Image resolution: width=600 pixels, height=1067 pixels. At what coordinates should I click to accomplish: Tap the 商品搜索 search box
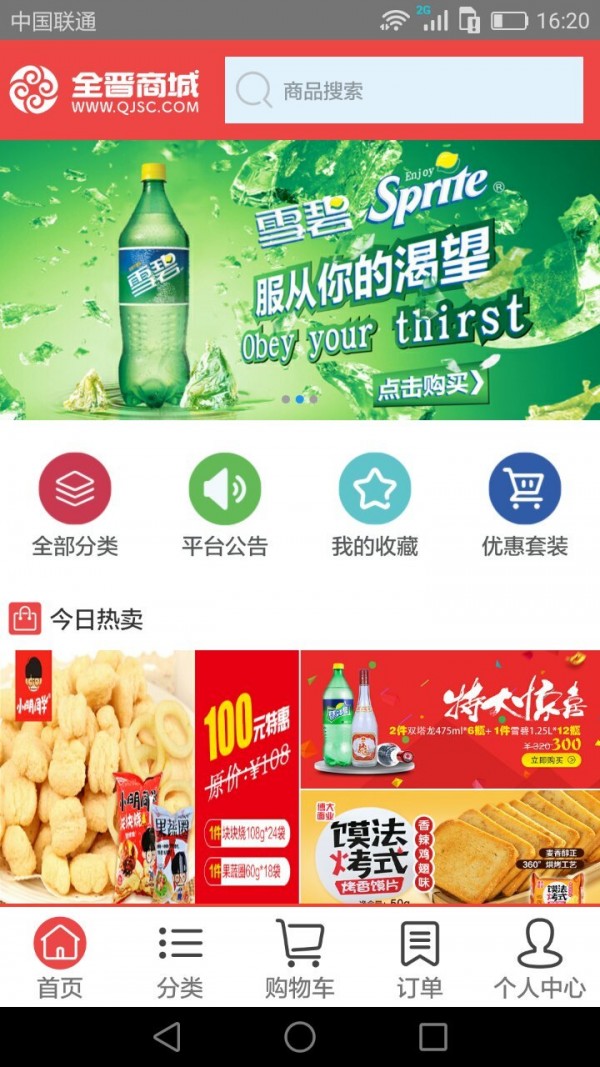pos(403,91)
